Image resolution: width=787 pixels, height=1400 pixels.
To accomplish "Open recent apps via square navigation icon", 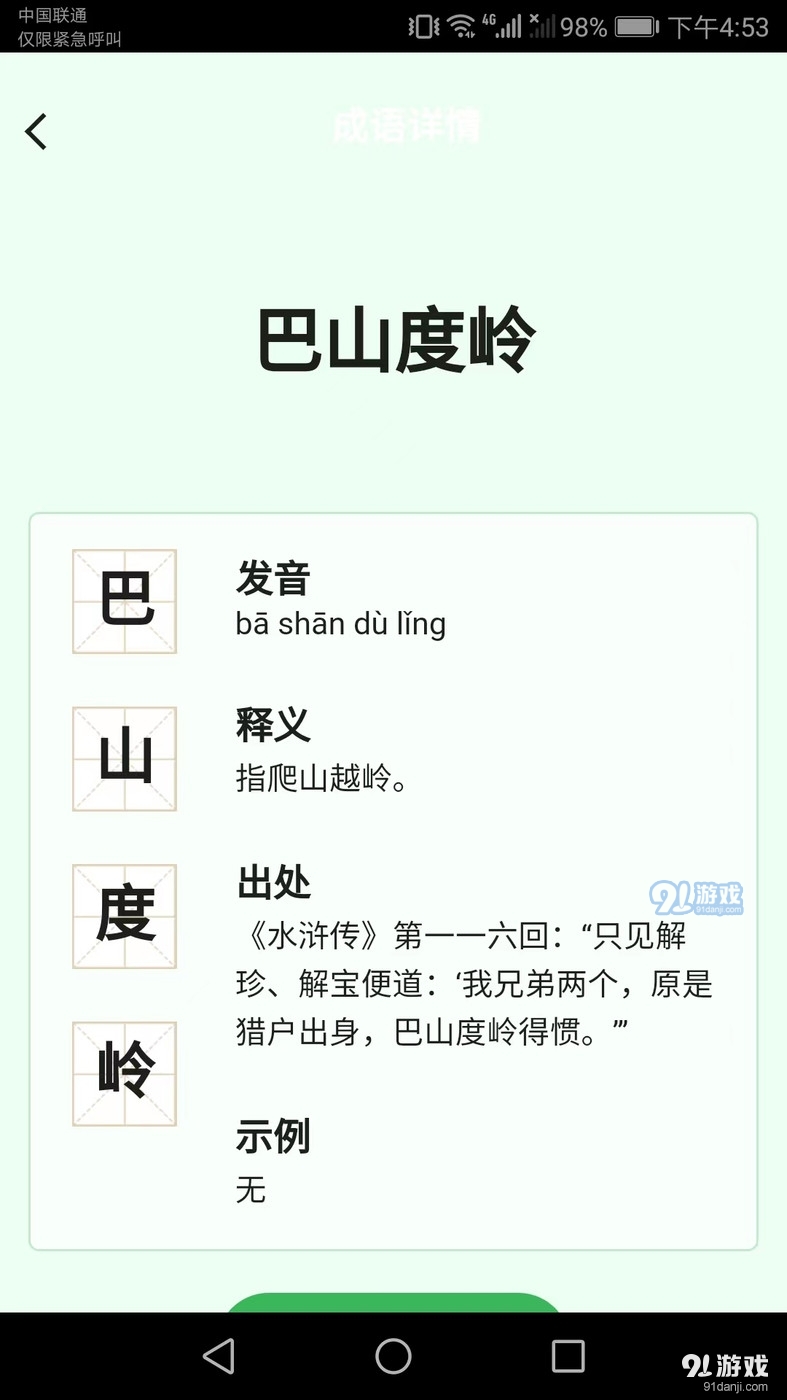I will point(567,1357).
